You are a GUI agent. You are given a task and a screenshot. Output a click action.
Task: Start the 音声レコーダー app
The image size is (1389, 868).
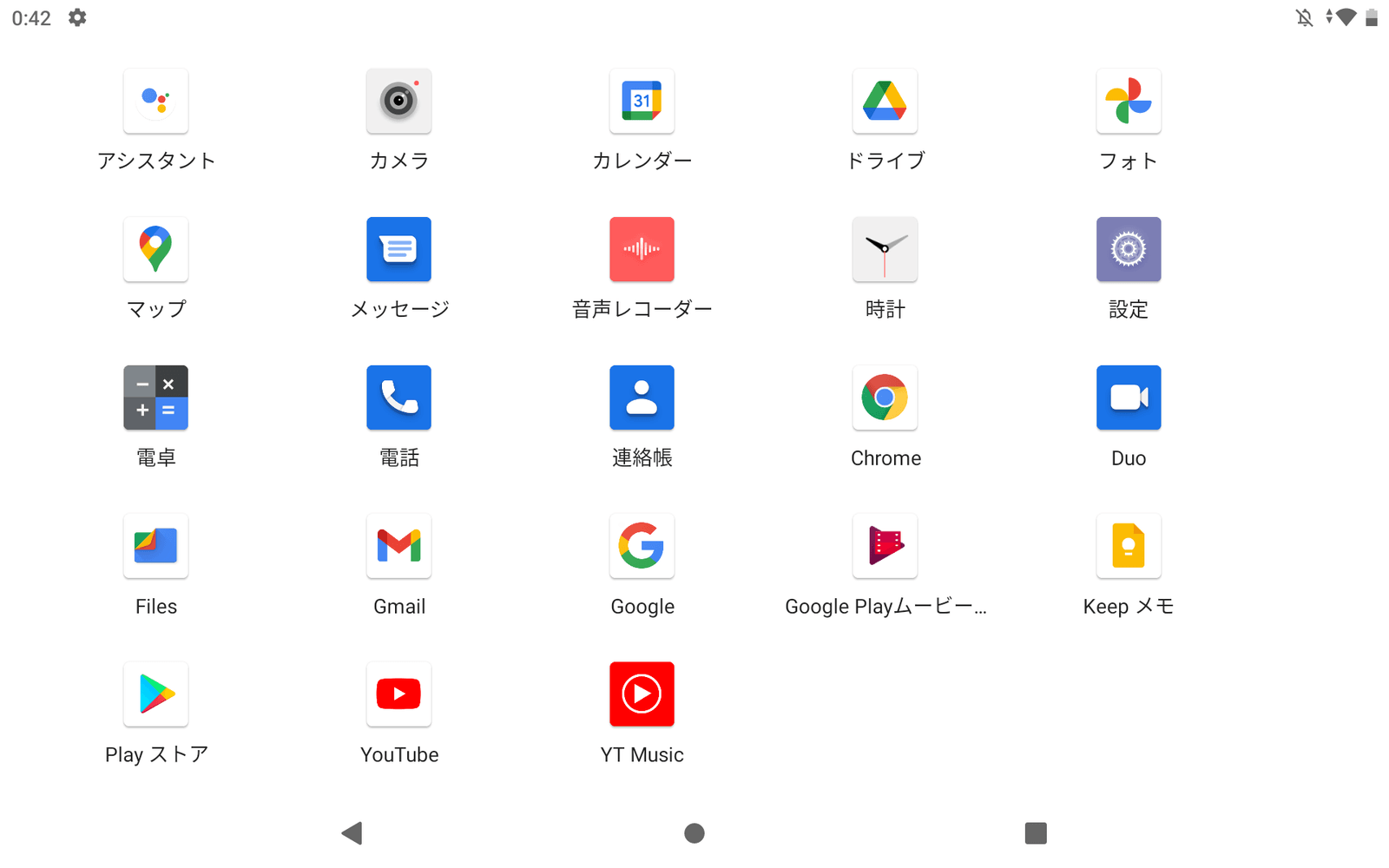click(x=642, y=250)
